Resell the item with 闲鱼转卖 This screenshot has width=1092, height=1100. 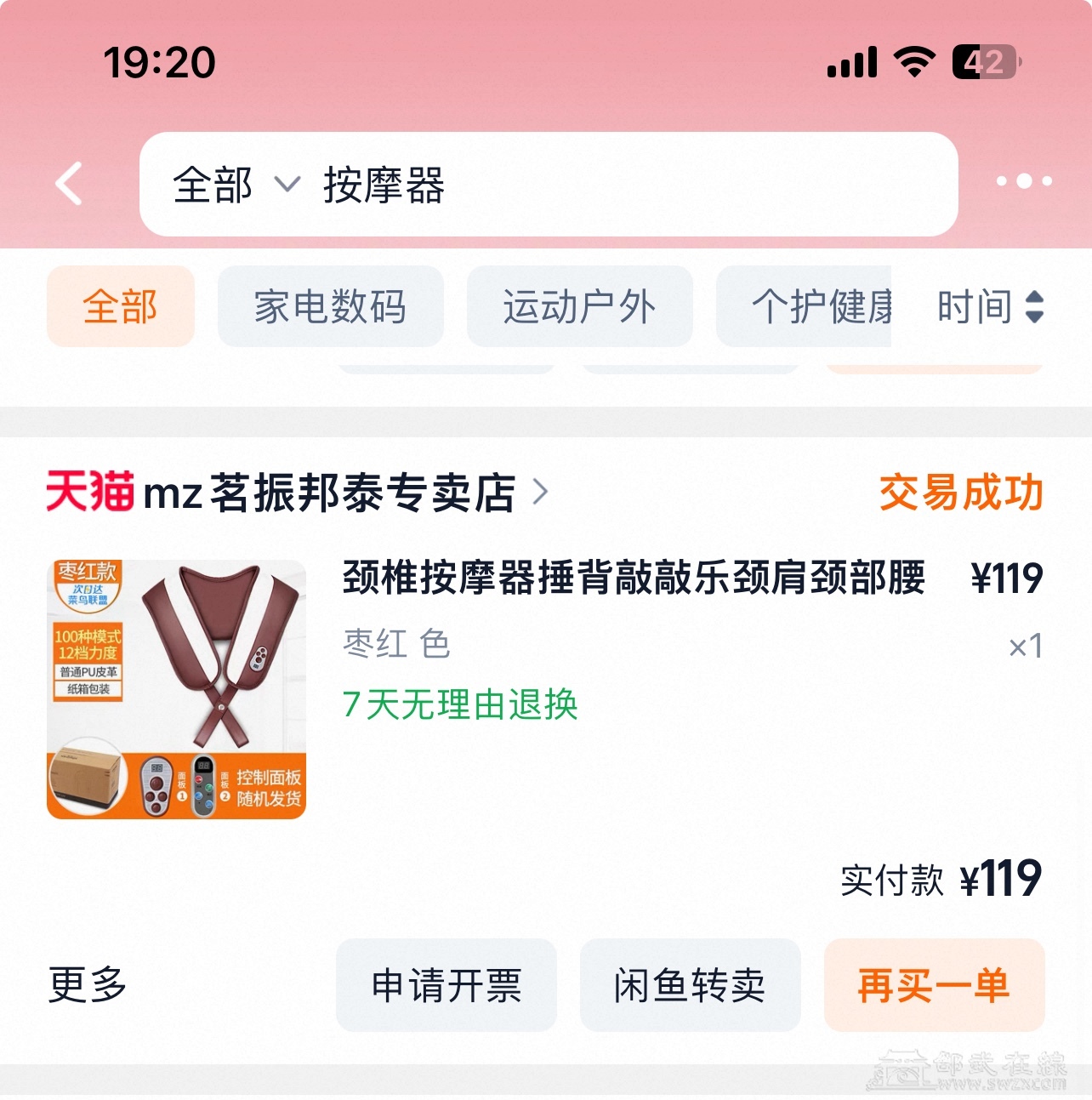pos(690,985)
